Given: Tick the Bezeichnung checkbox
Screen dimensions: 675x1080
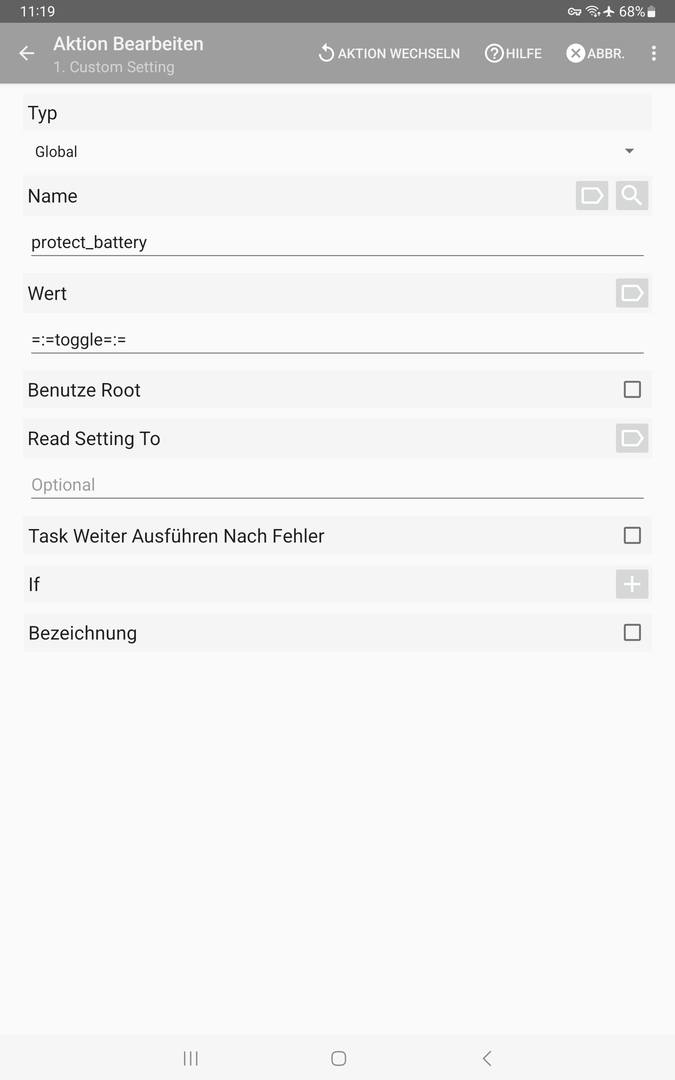Looking at the screenshot, I should [632, 633].
